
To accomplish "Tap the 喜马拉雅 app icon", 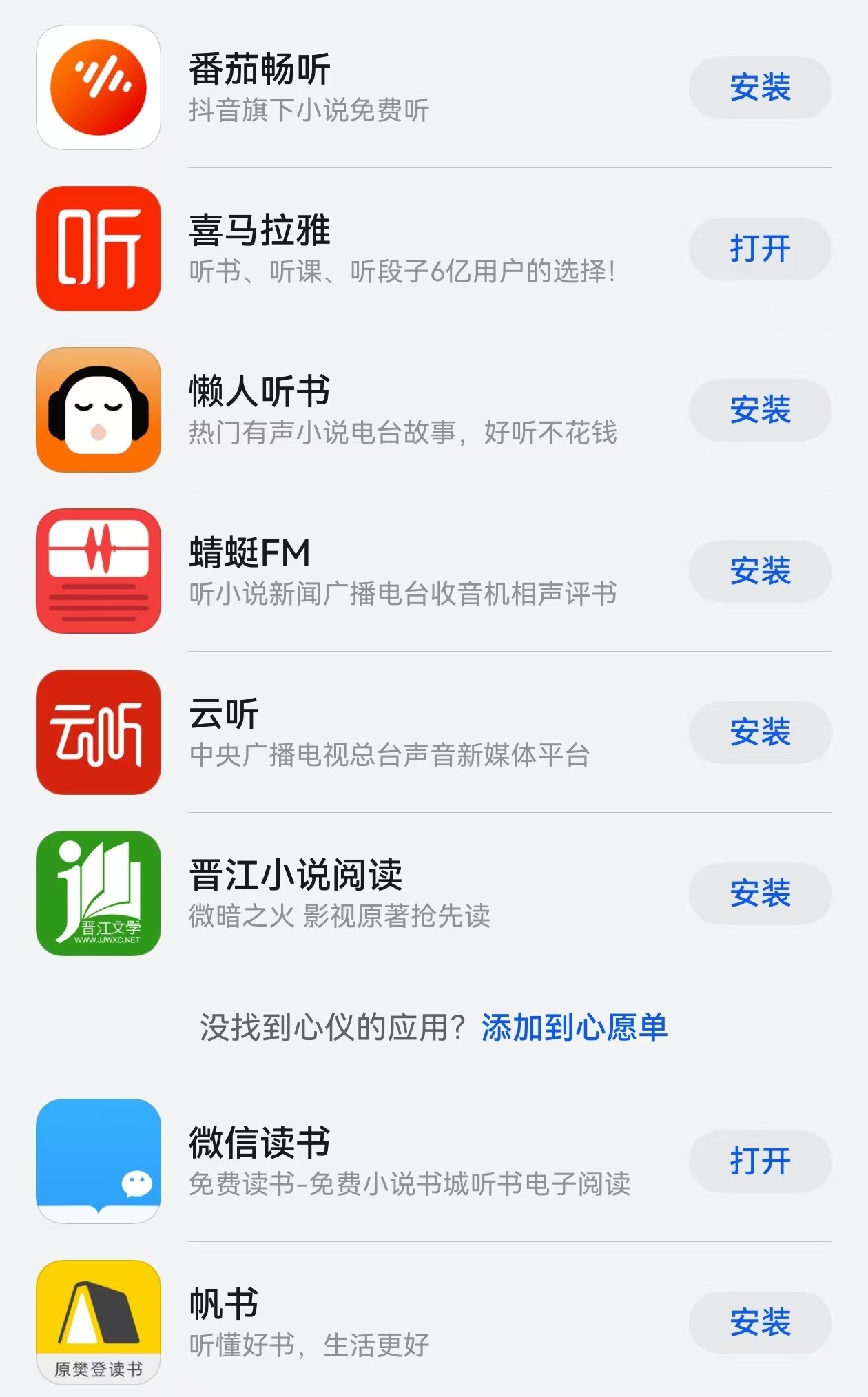I will pyautogui.click(x=98, y=249).
